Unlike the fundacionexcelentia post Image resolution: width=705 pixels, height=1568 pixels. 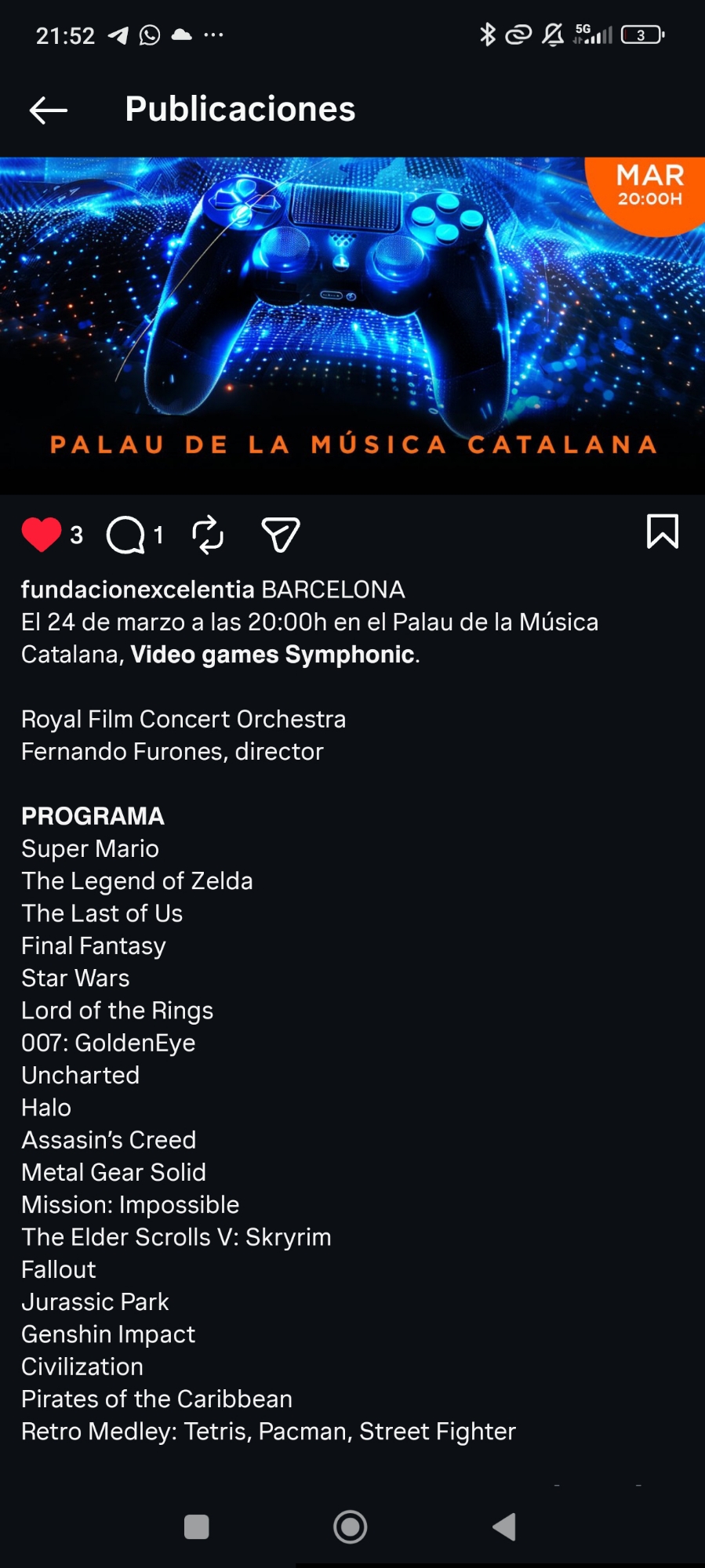[41, 535]
